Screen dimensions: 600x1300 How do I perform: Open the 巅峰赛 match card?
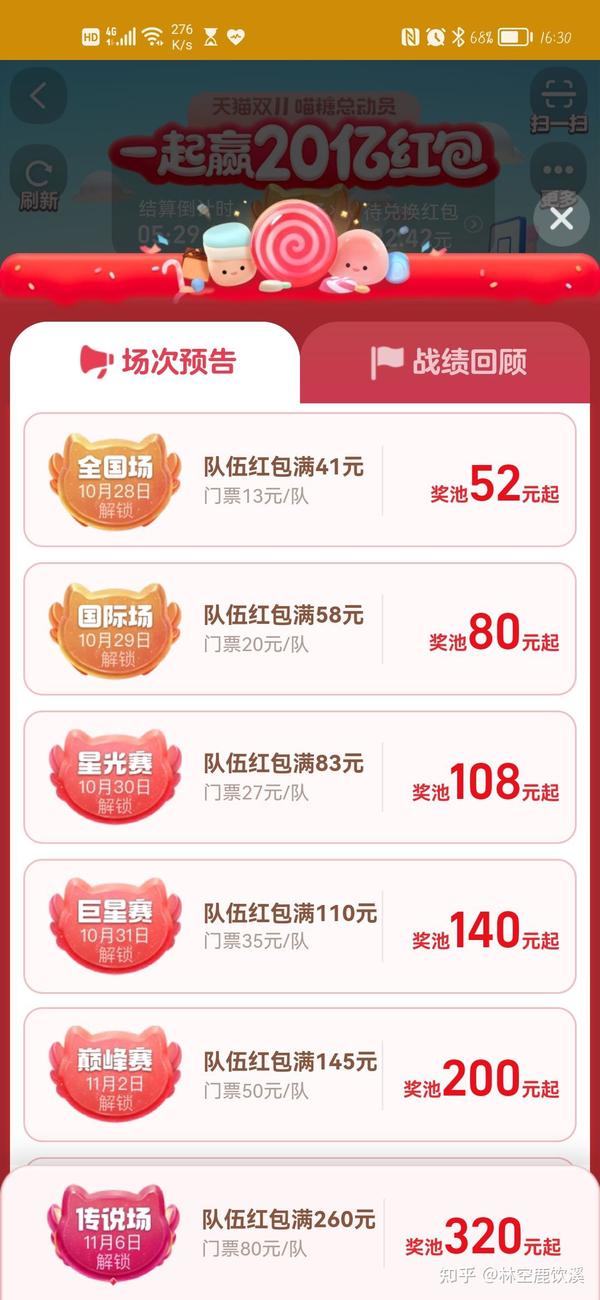click(300, 1074)
